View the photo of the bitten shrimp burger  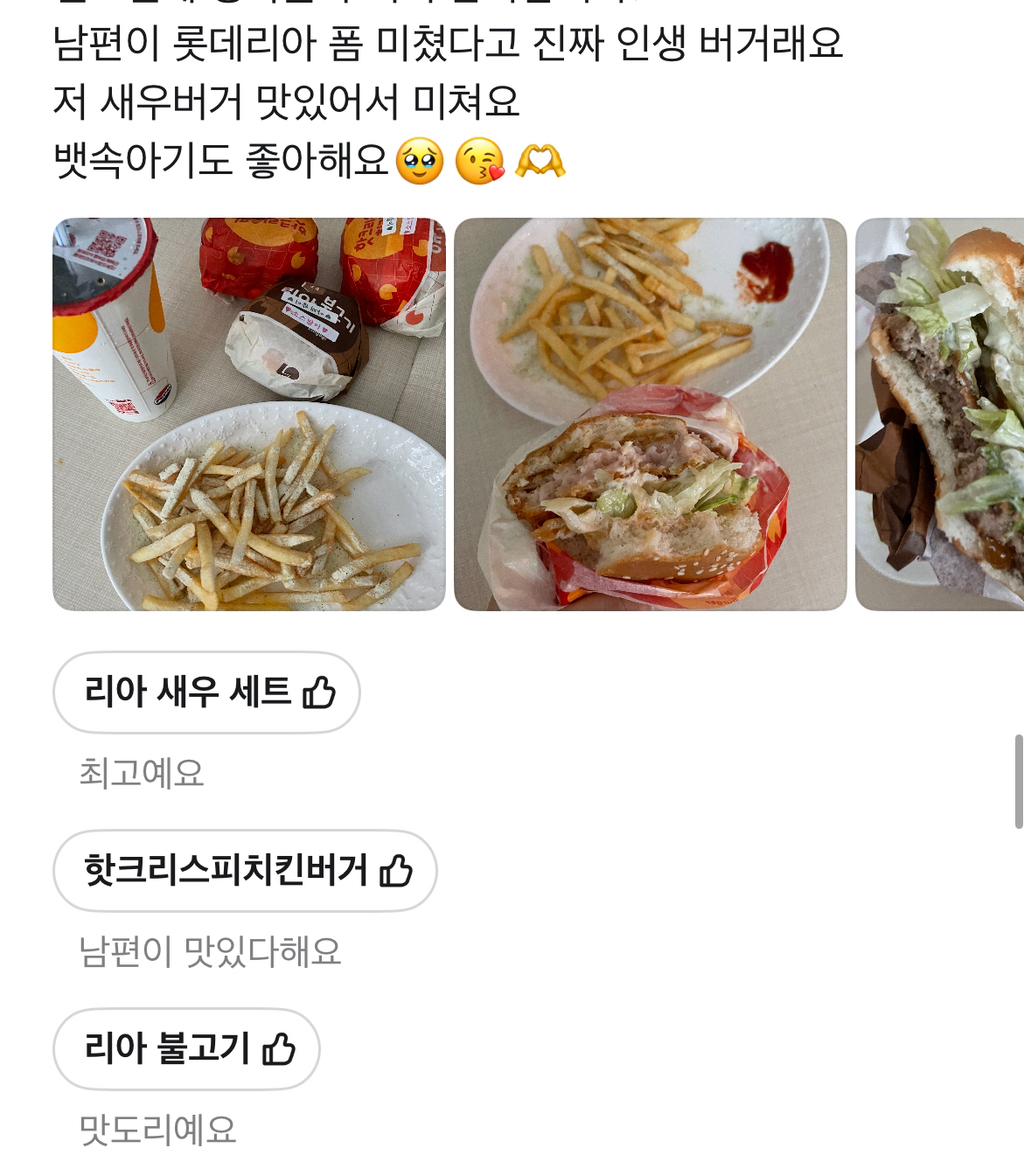coord(650,414)
